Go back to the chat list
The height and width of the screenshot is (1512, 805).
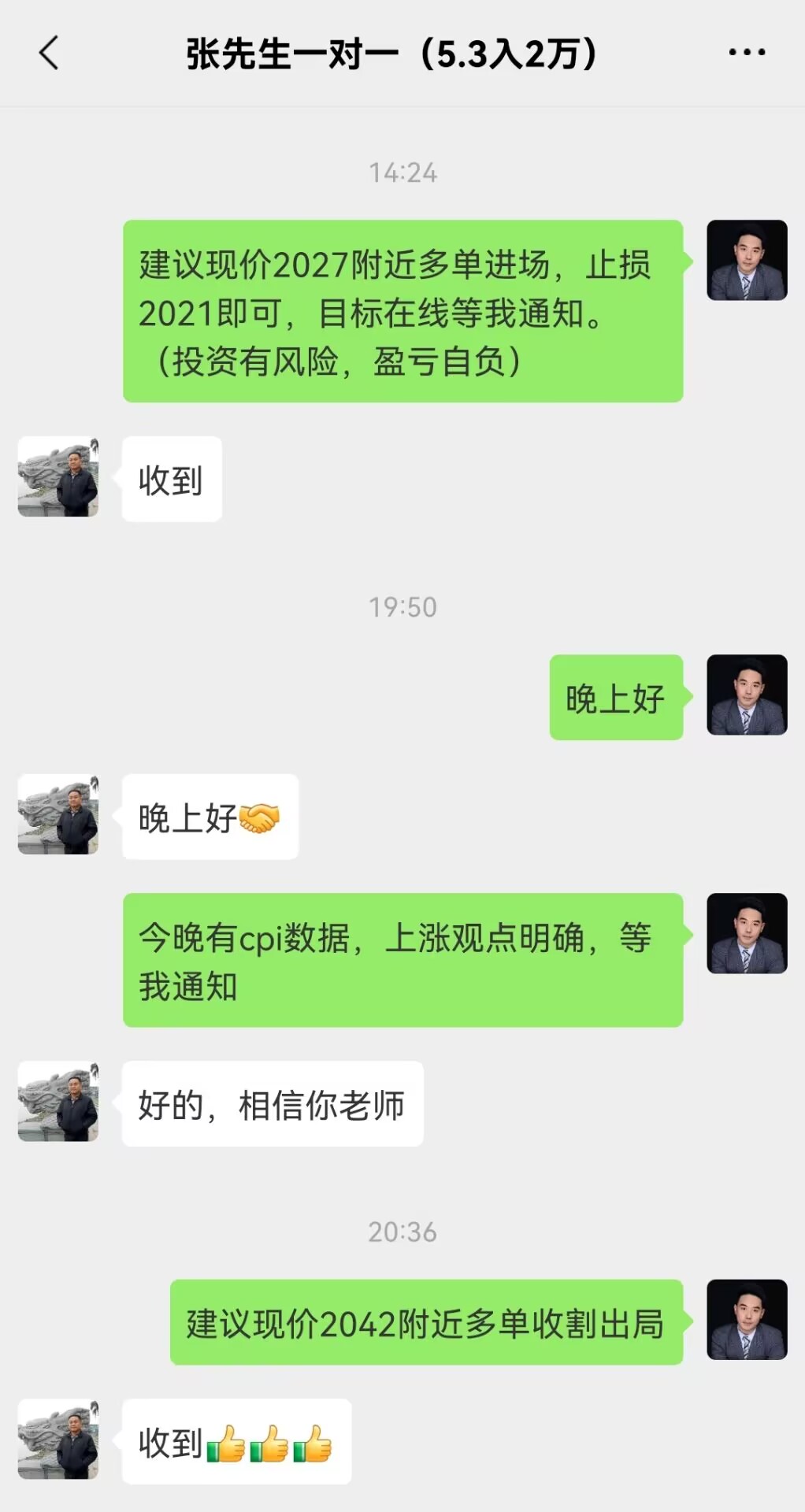[x=49, y=54]
